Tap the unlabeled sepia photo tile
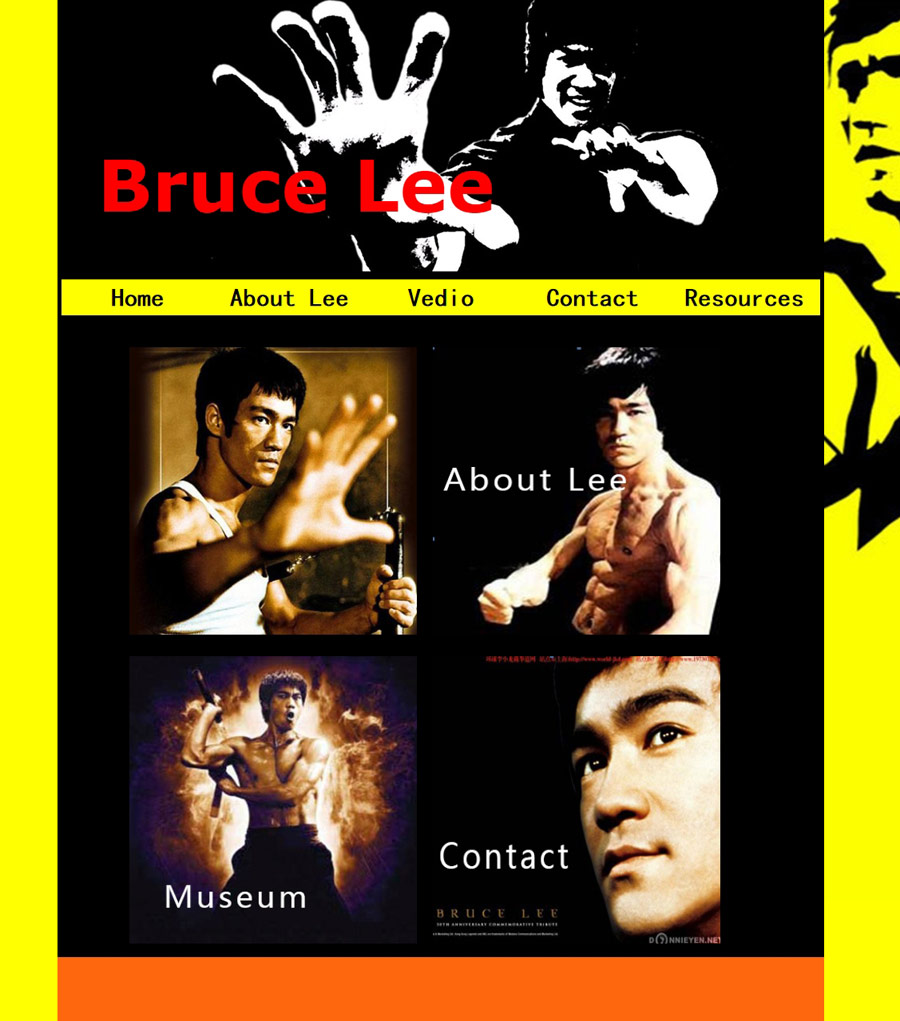 272,490
